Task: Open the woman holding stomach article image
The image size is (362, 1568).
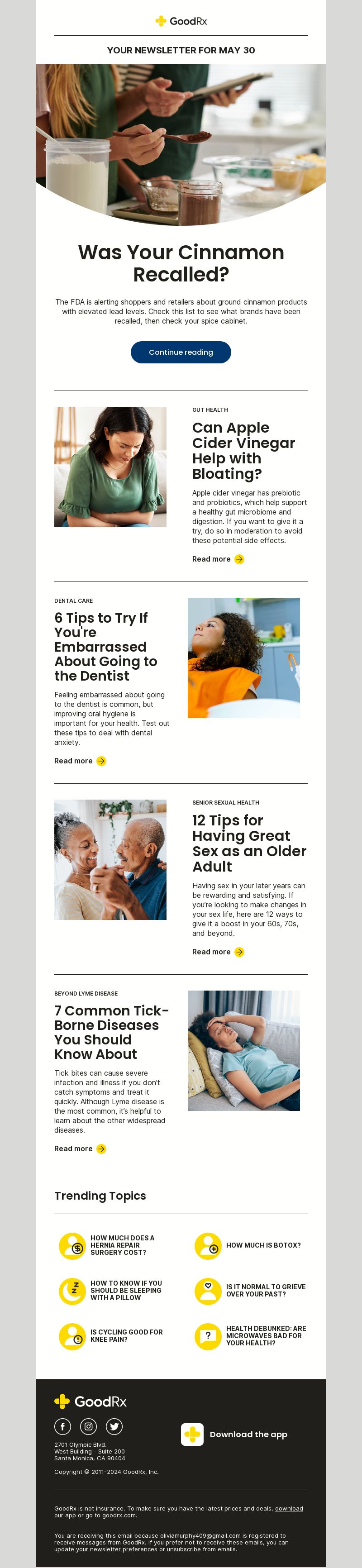Action: 110,467
